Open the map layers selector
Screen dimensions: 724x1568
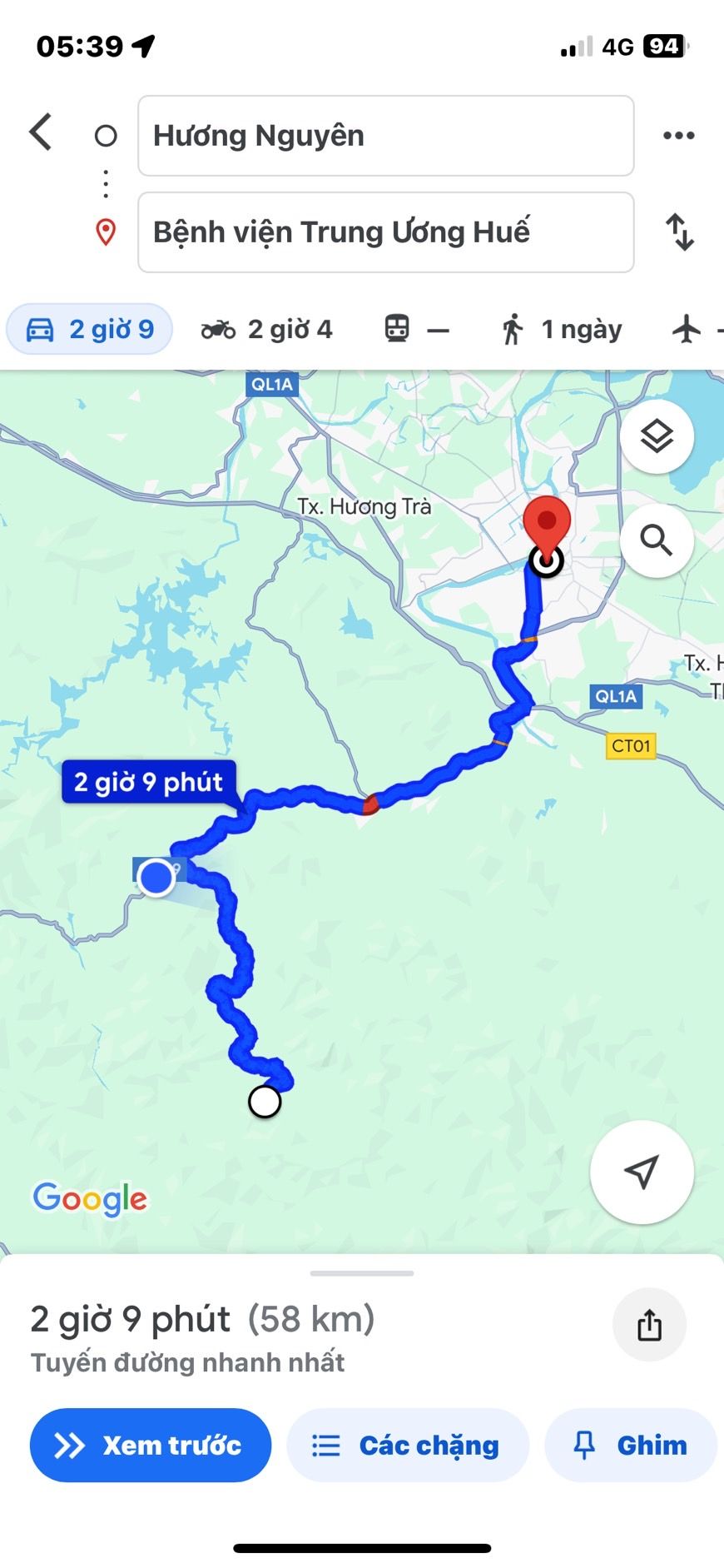tap(657, 436)
